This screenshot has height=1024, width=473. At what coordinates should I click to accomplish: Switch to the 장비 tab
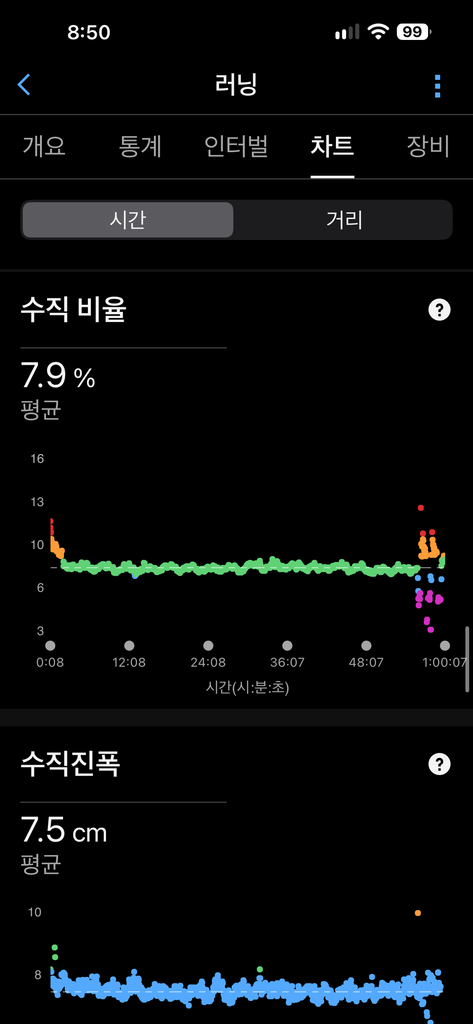428,146
